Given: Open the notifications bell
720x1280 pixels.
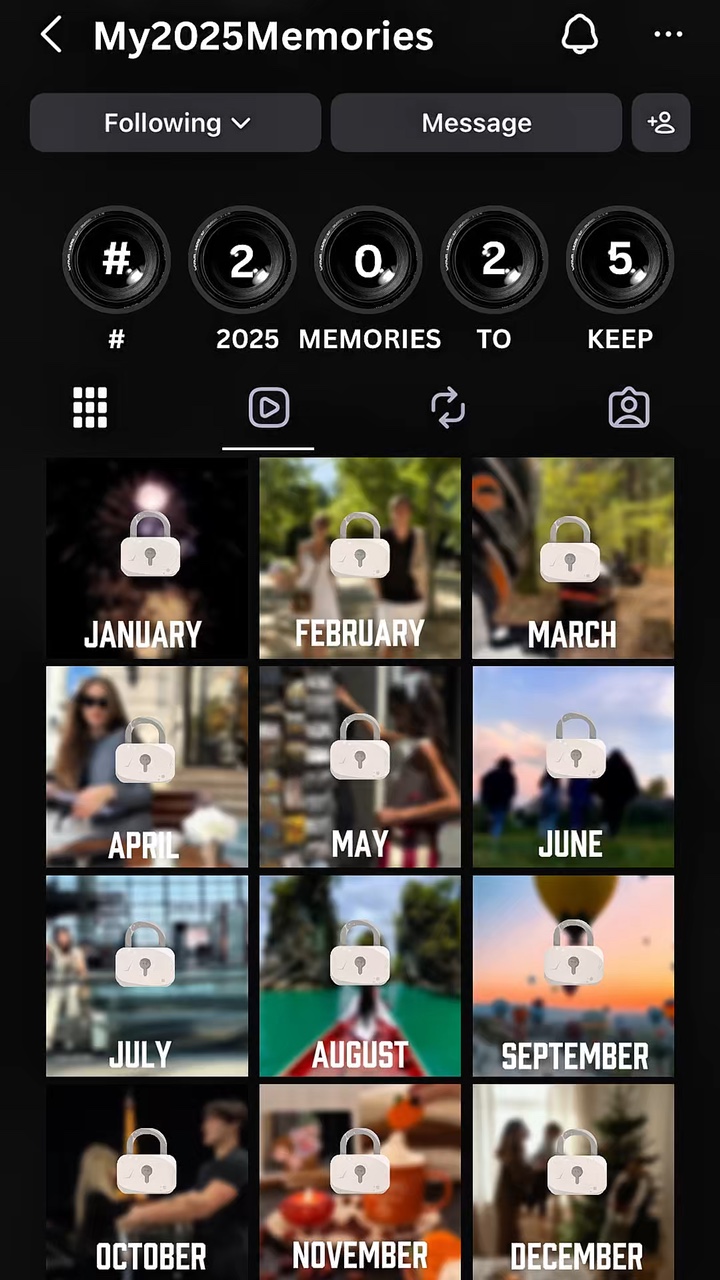Looking at the screenshot, I should [580, 36].
